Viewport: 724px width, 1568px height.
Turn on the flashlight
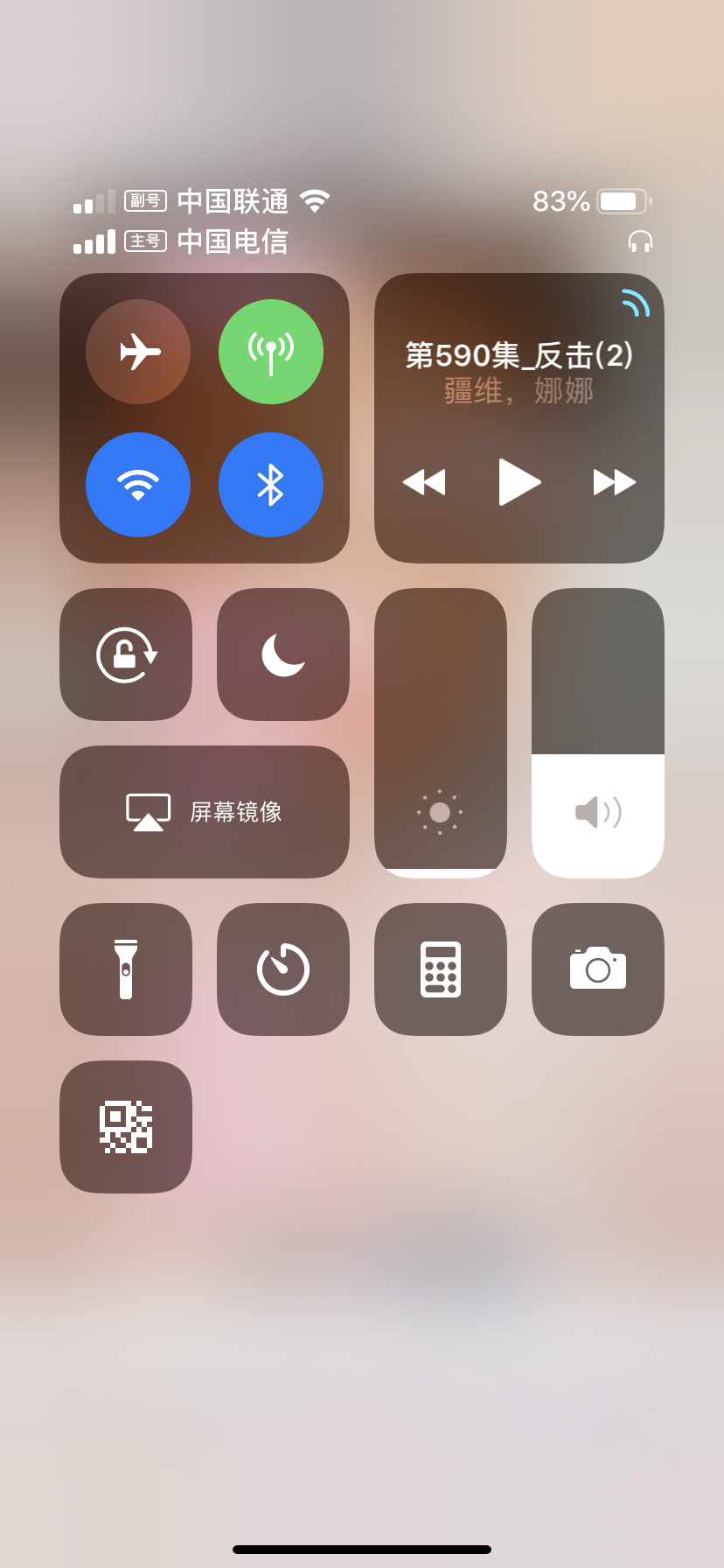coord(126,969)
